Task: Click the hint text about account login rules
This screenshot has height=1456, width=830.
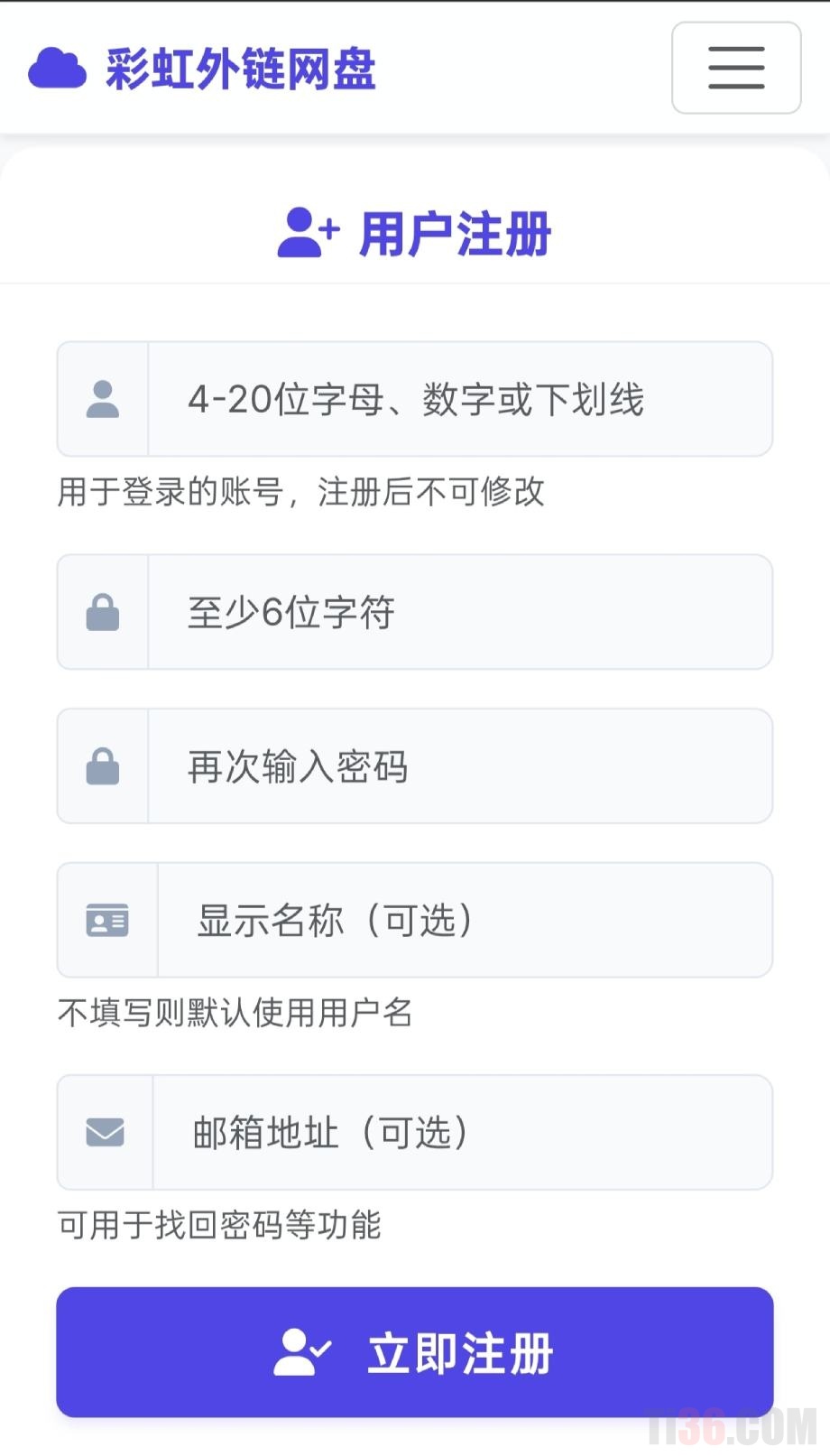Action: tap(301, 493)
